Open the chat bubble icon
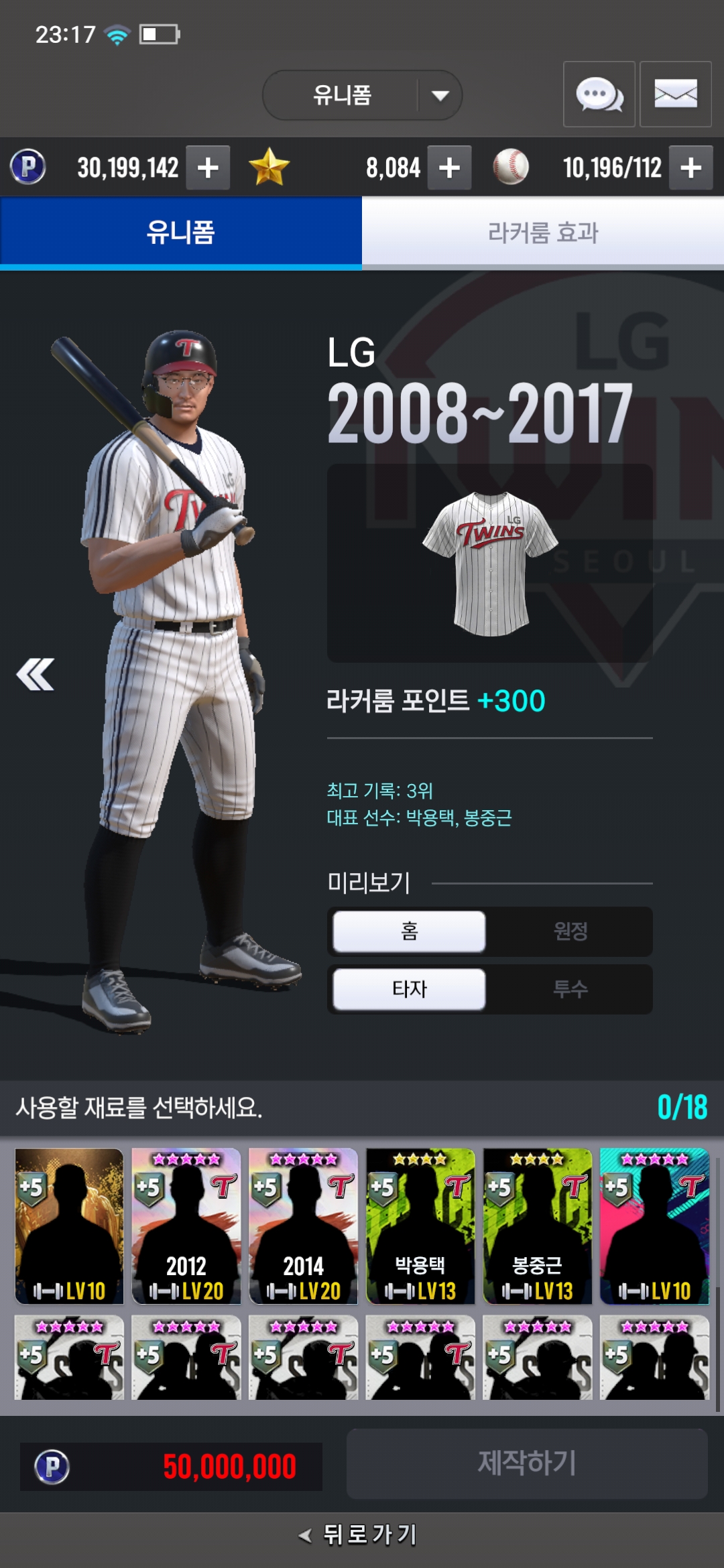This screenshot has height=1568, width=724. pos(599,94)
